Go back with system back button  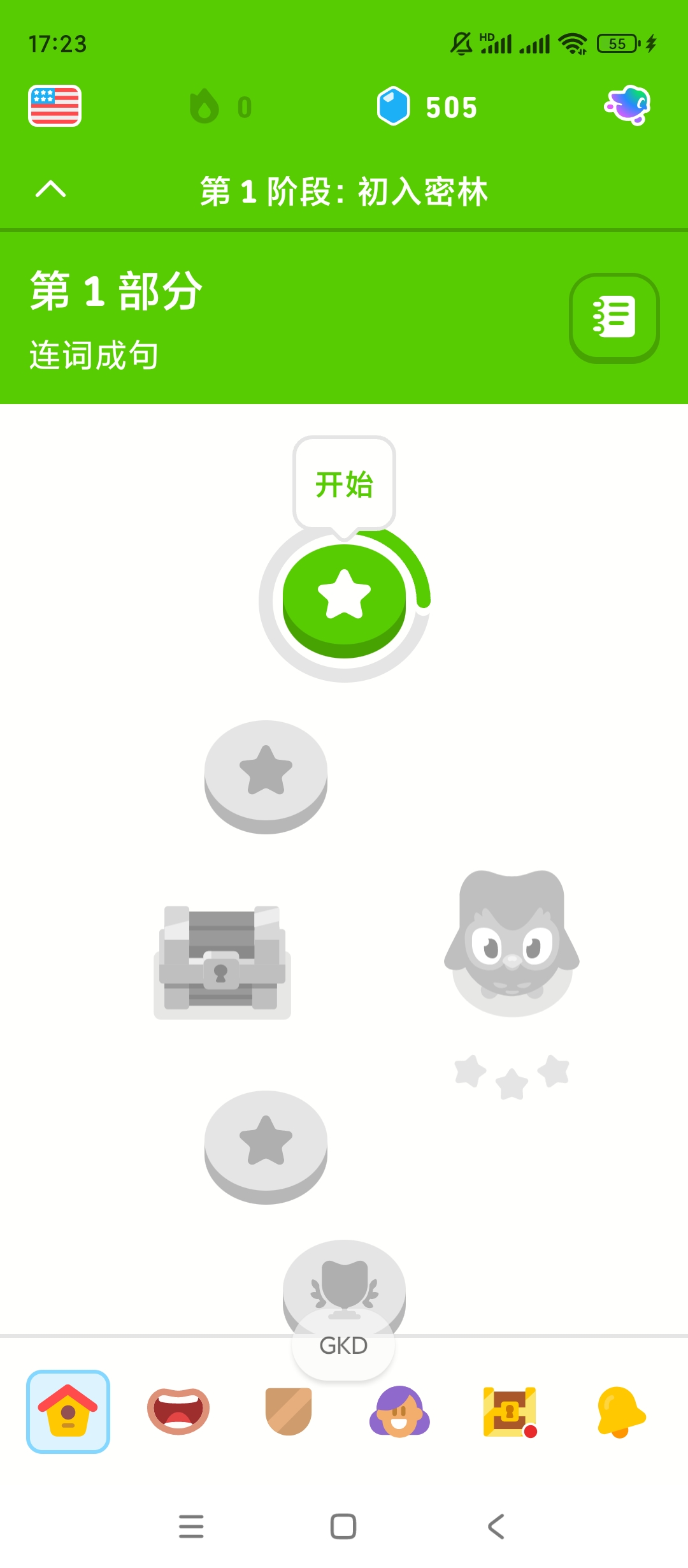click(496, 1527)
